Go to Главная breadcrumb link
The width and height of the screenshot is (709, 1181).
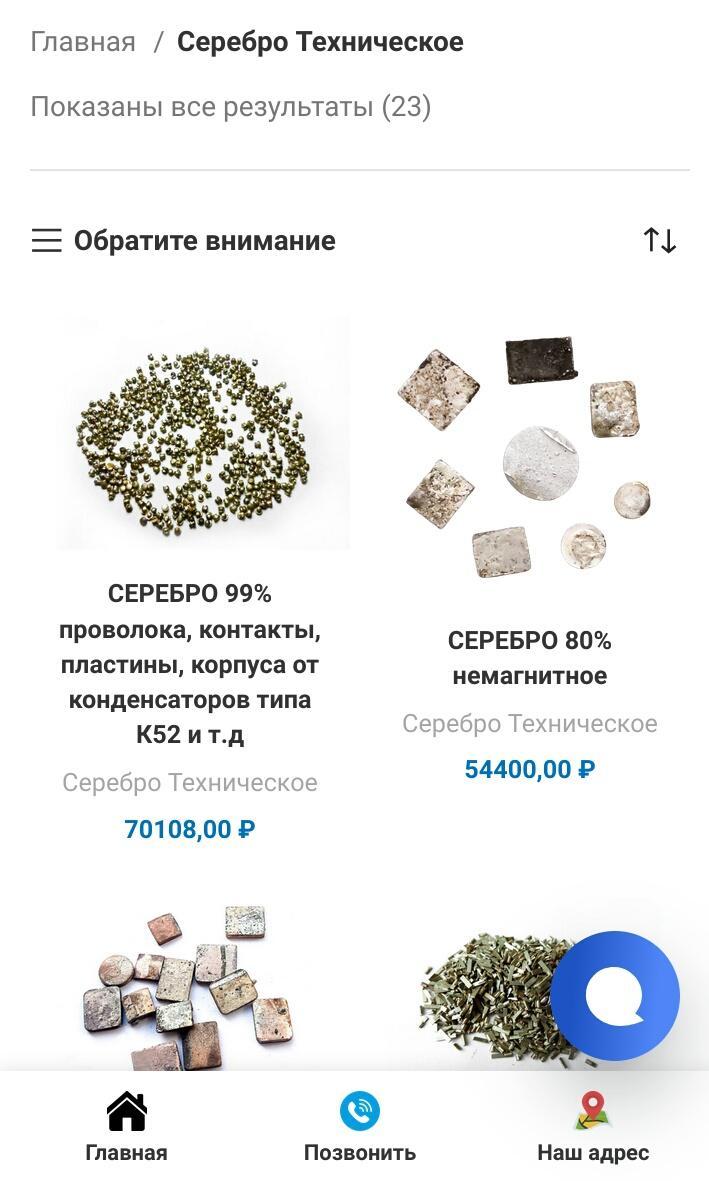point(83,42)
